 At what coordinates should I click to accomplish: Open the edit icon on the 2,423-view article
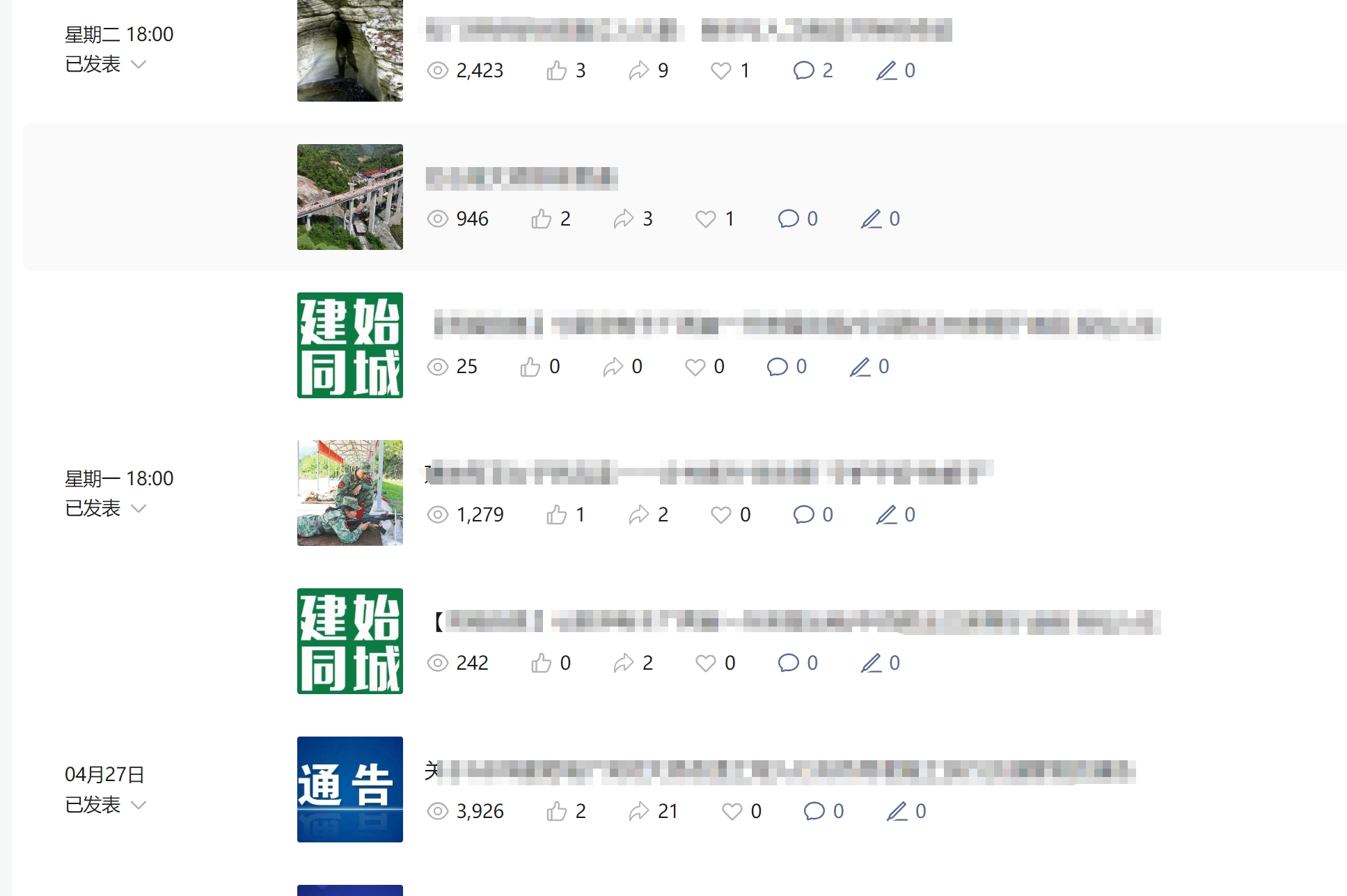pos(895,70)
